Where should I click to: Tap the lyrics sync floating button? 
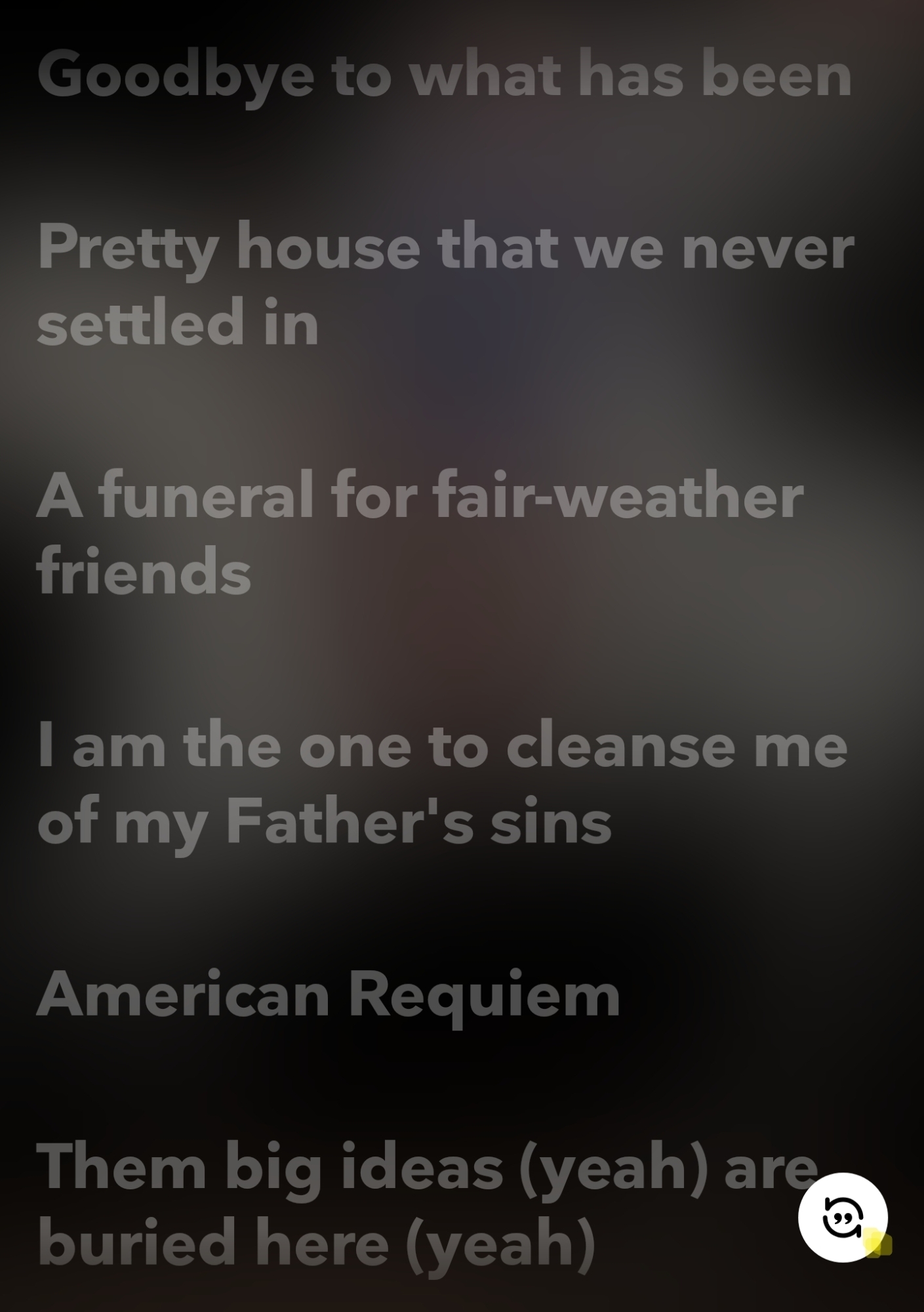pos(842,1217)
